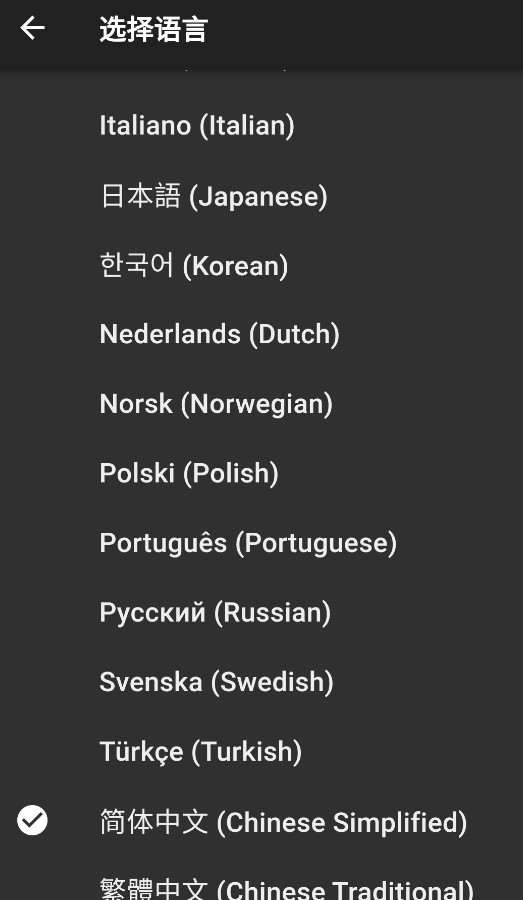The width and height of the screenshot is (523, 900).
Task: Pick 한국어 (Korean) from the list
Action: pyautogui.click(x=261, y=265)
